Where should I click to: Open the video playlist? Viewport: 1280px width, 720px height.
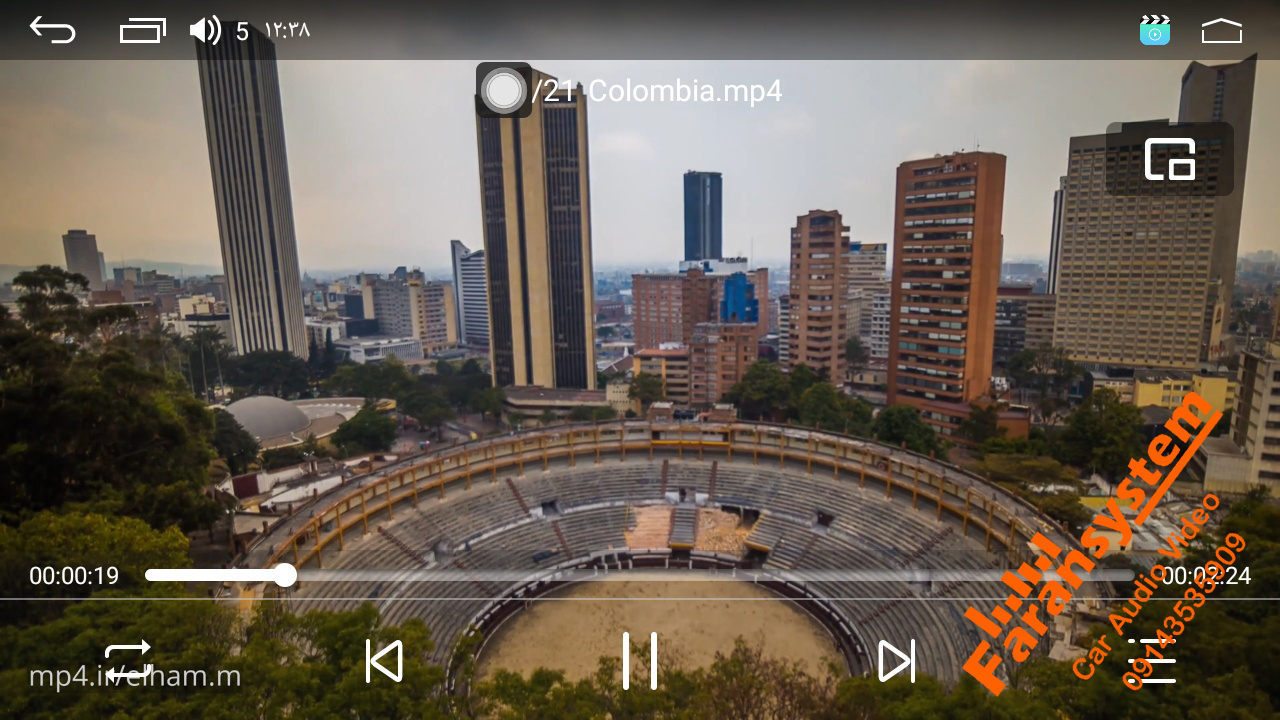pyautogui.click(x=1152, y=661)
